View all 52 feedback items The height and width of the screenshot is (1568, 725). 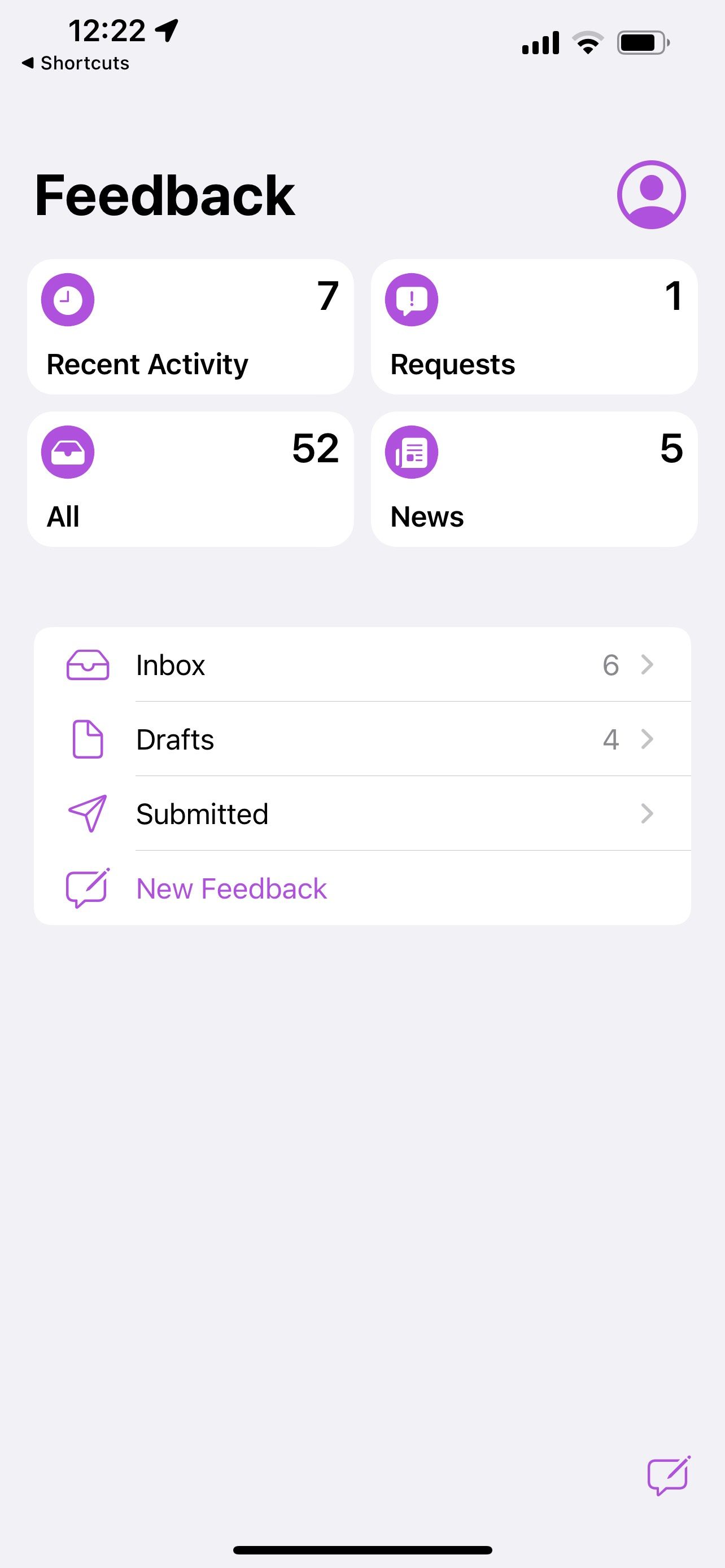[x=191, y=479]
